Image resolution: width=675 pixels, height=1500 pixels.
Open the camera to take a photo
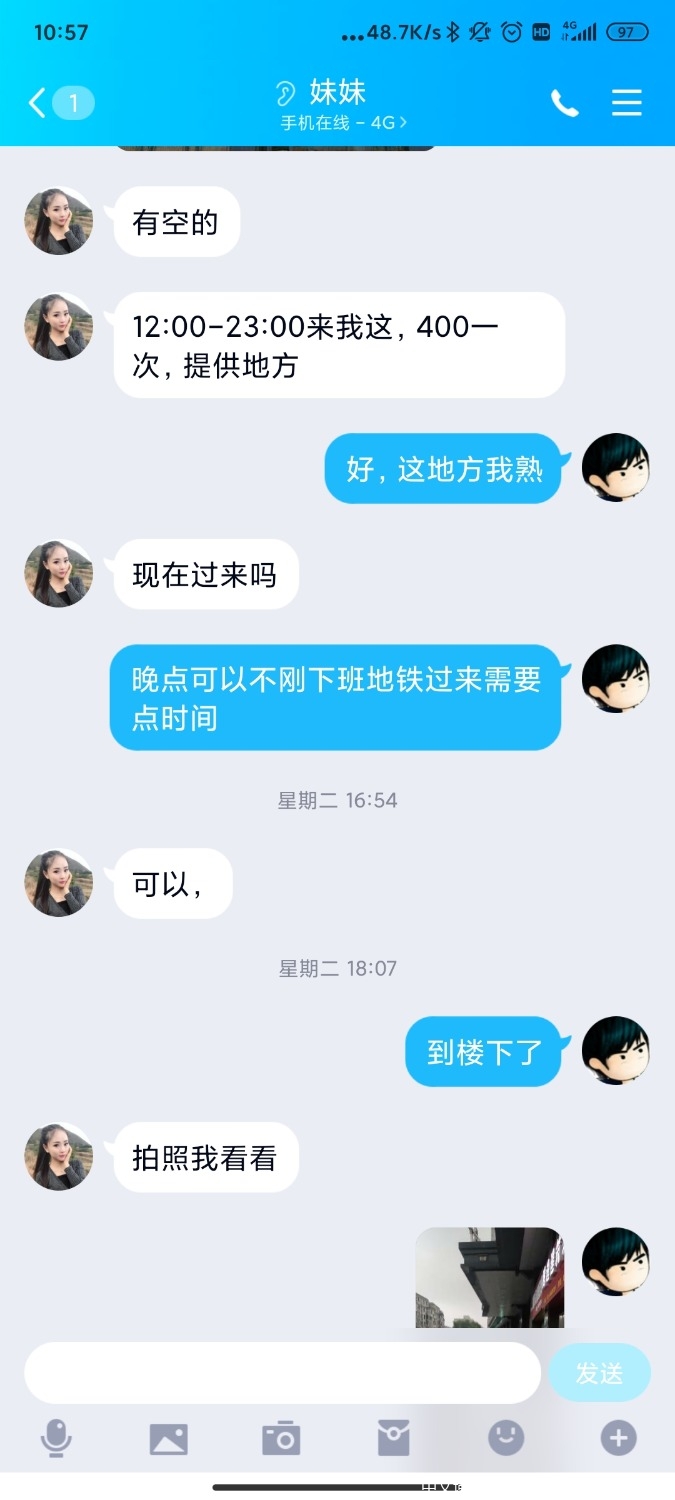point(281,1438)
